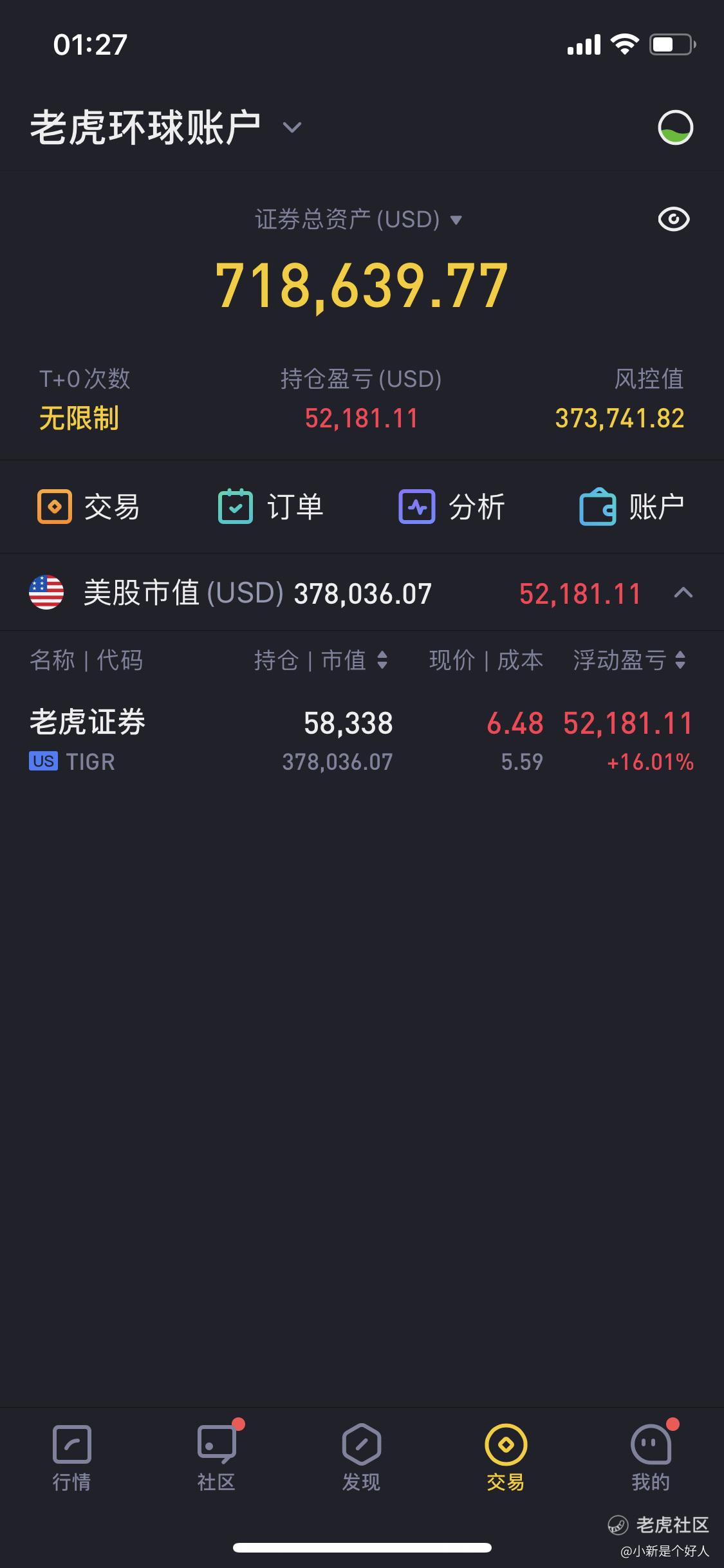Open the 交易 shortcut button
724x1568 pixels.
88,507
